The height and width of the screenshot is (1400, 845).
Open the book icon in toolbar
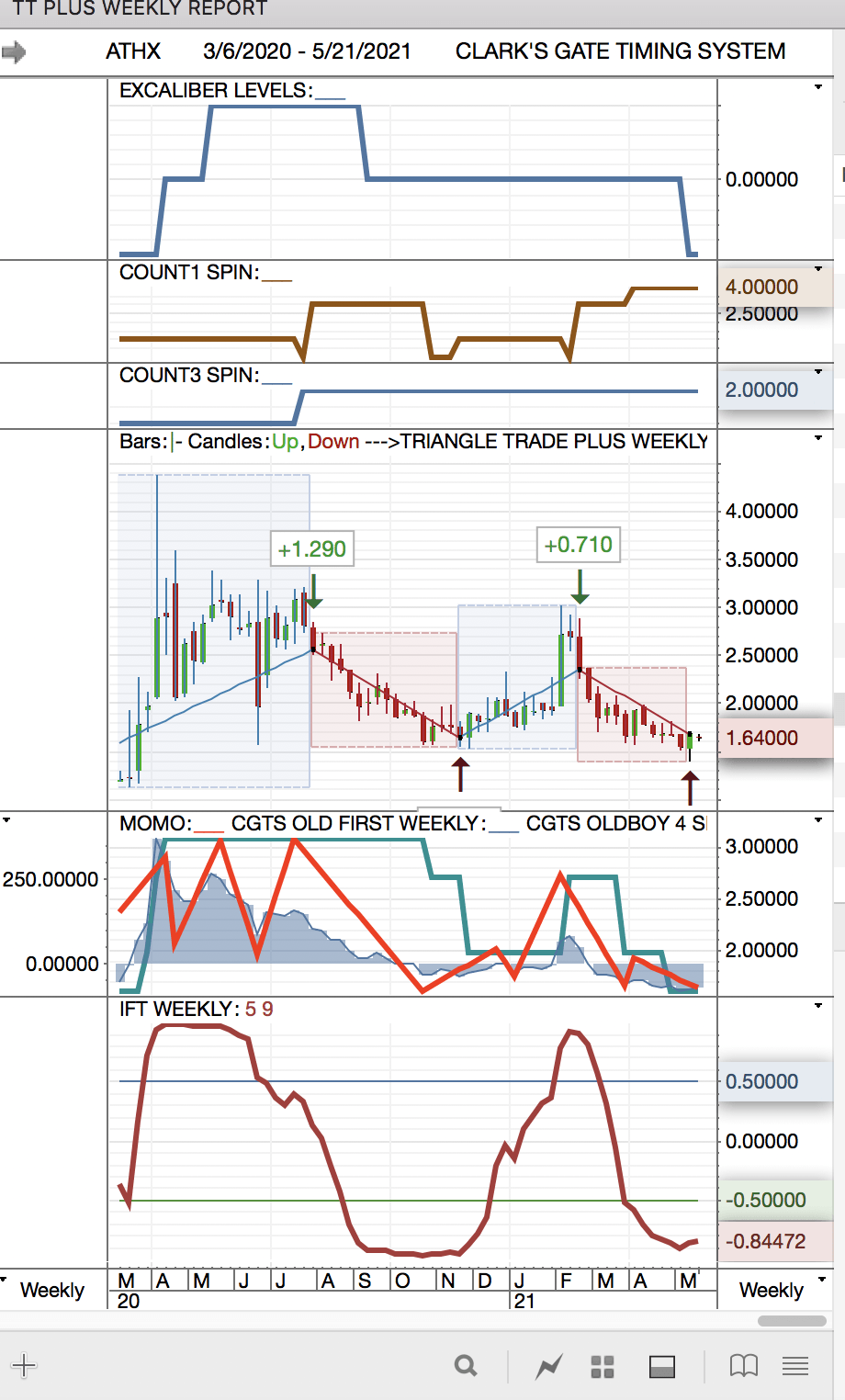pos(743,1366)
